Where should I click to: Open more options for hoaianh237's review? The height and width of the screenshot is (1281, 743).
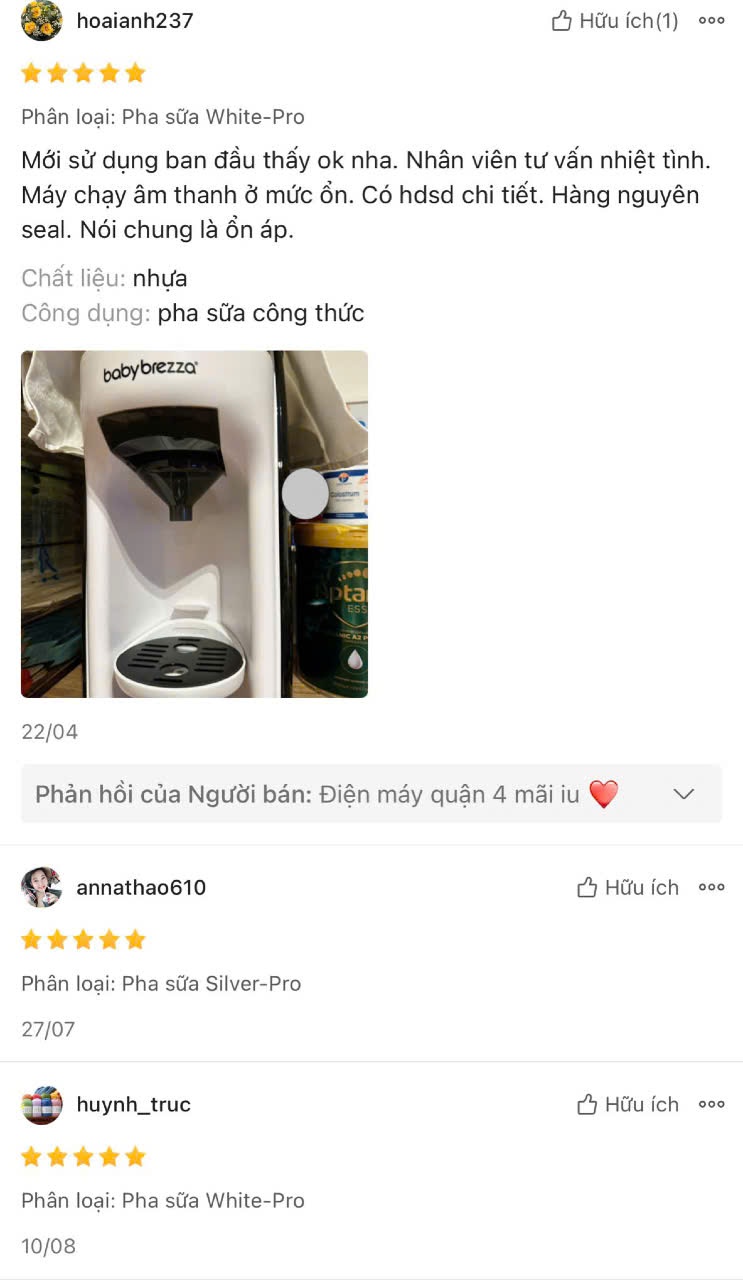coord(711,21)
